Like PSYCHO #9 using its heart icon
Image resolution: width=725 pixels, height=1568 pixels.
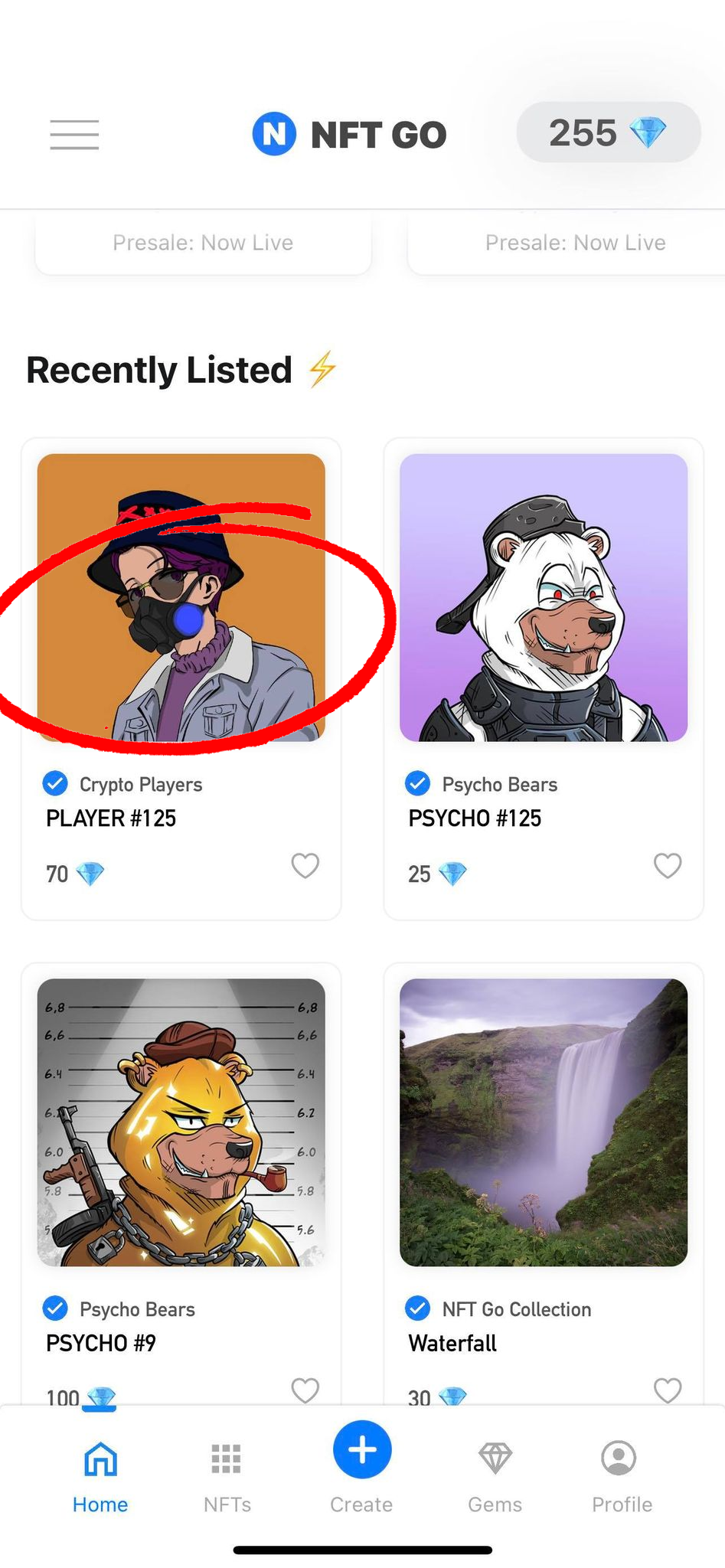pos(305,1390)
